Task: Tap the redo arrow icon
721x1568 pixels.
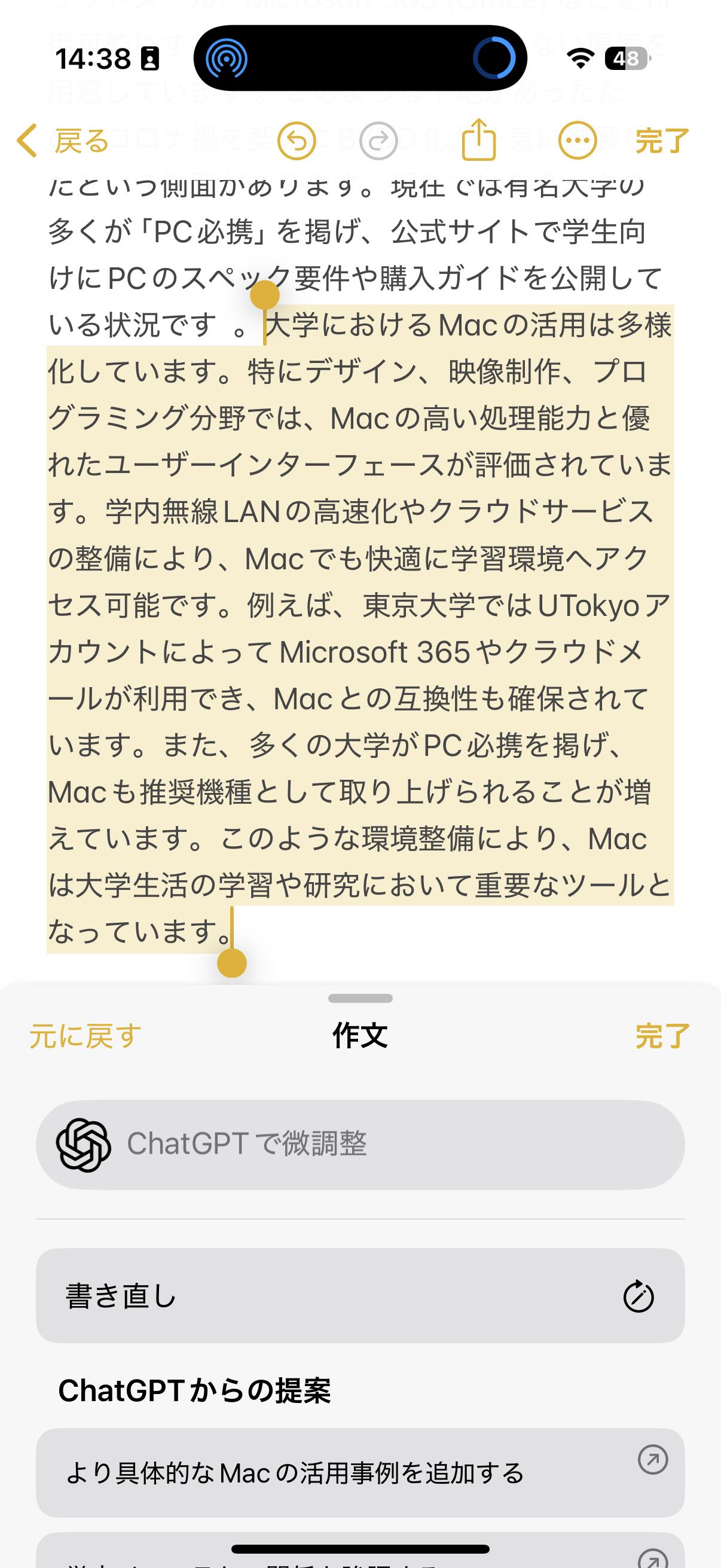Action: click(x=377, y=140)
